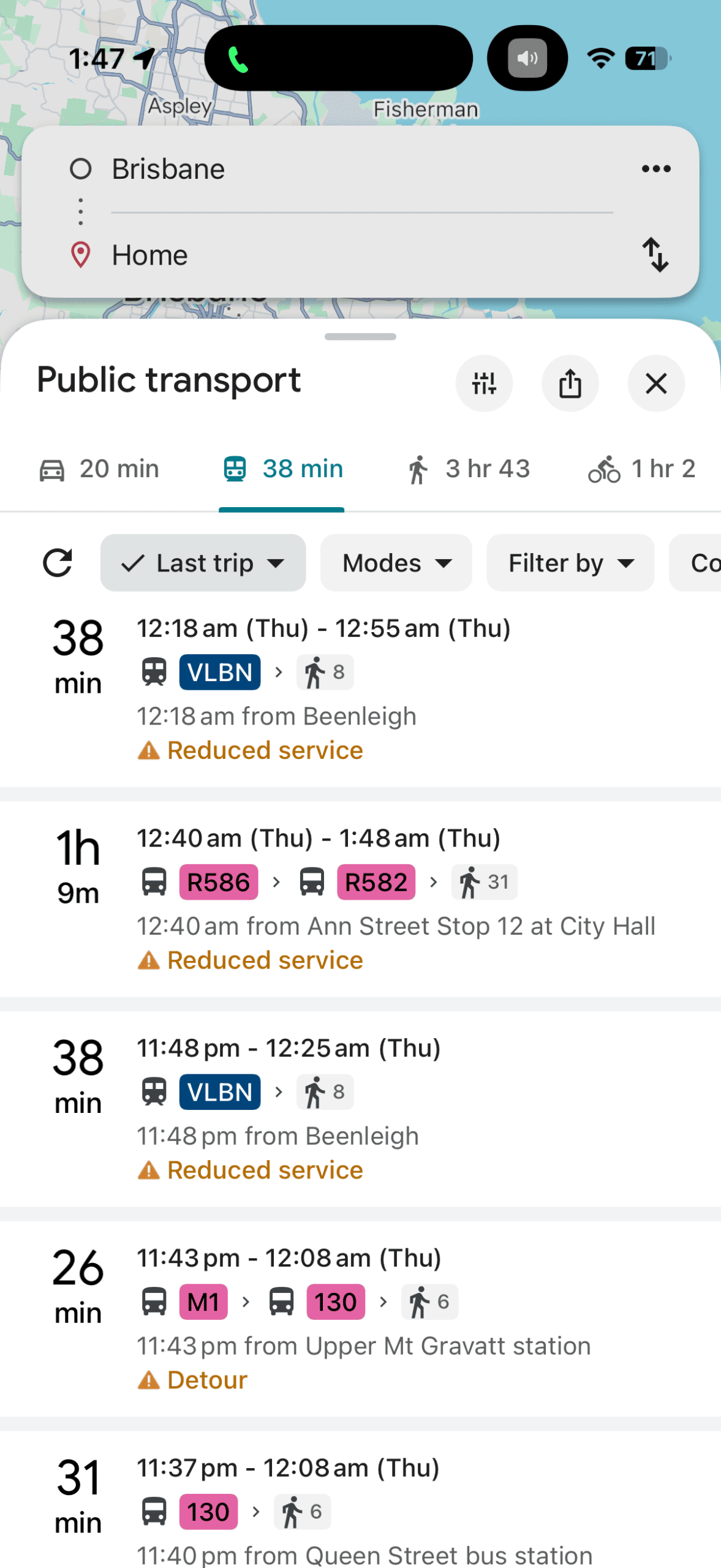Close the public transport panel

655,383
